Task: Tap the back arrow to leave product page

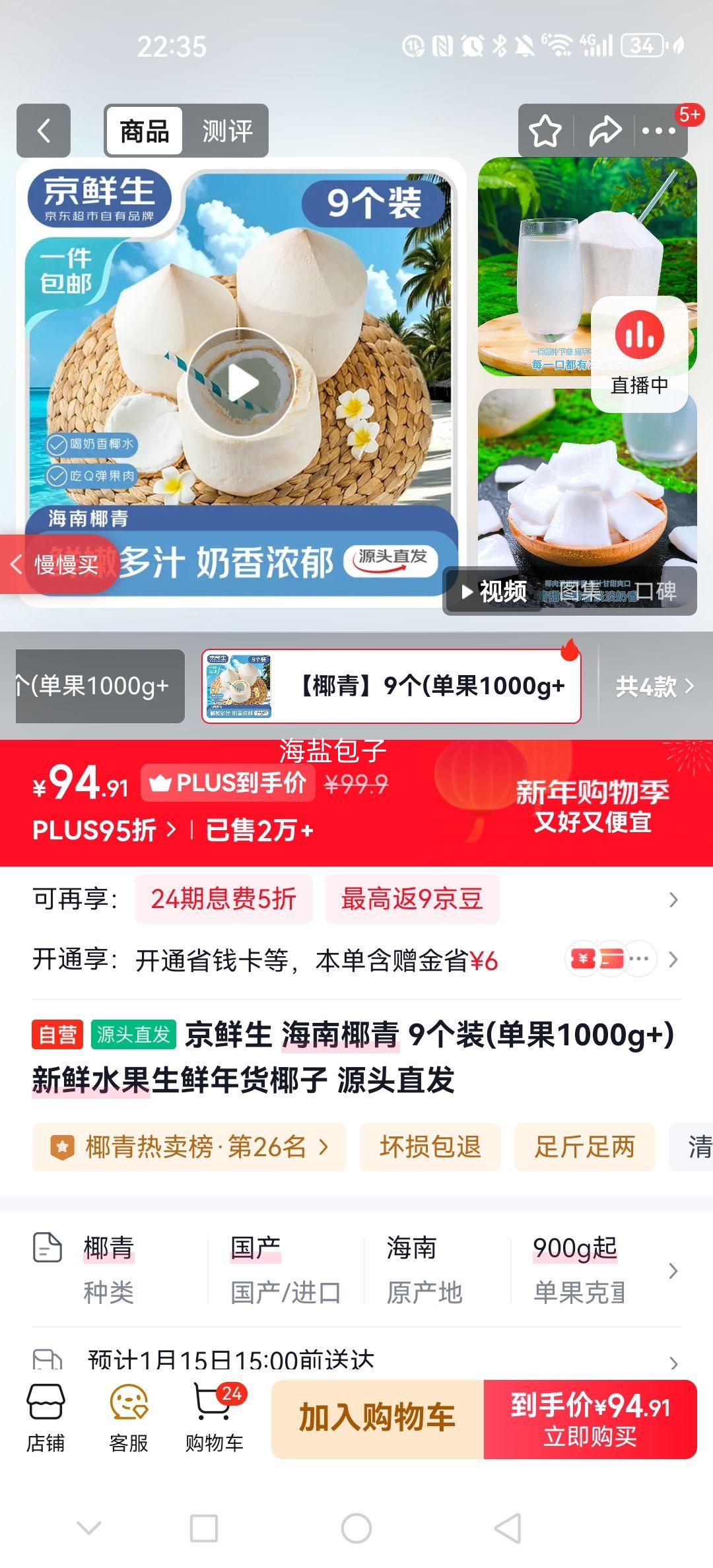Action: click(44, 131)
